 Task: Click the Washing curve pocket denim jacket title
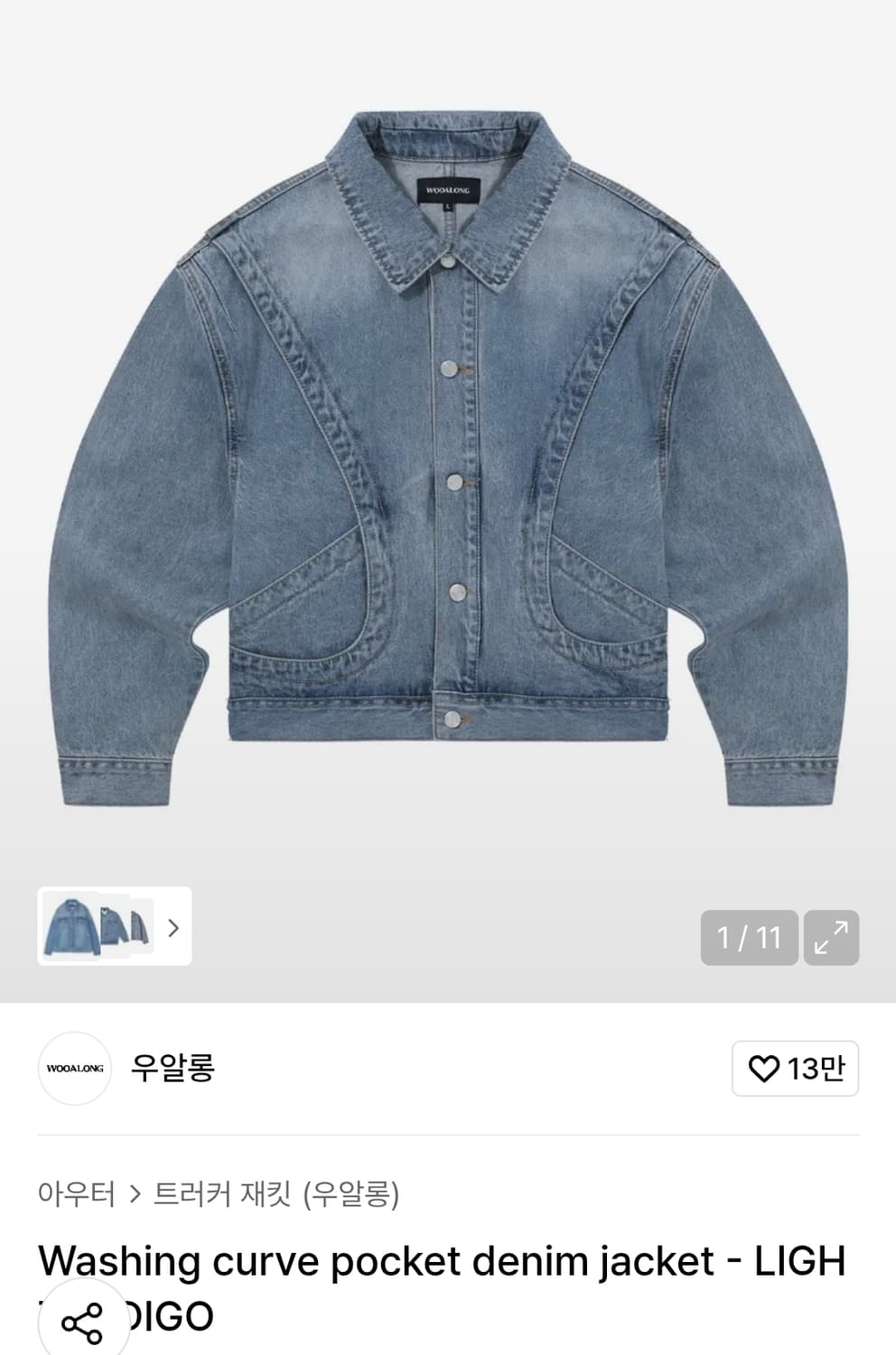(x=446, y=1259)
